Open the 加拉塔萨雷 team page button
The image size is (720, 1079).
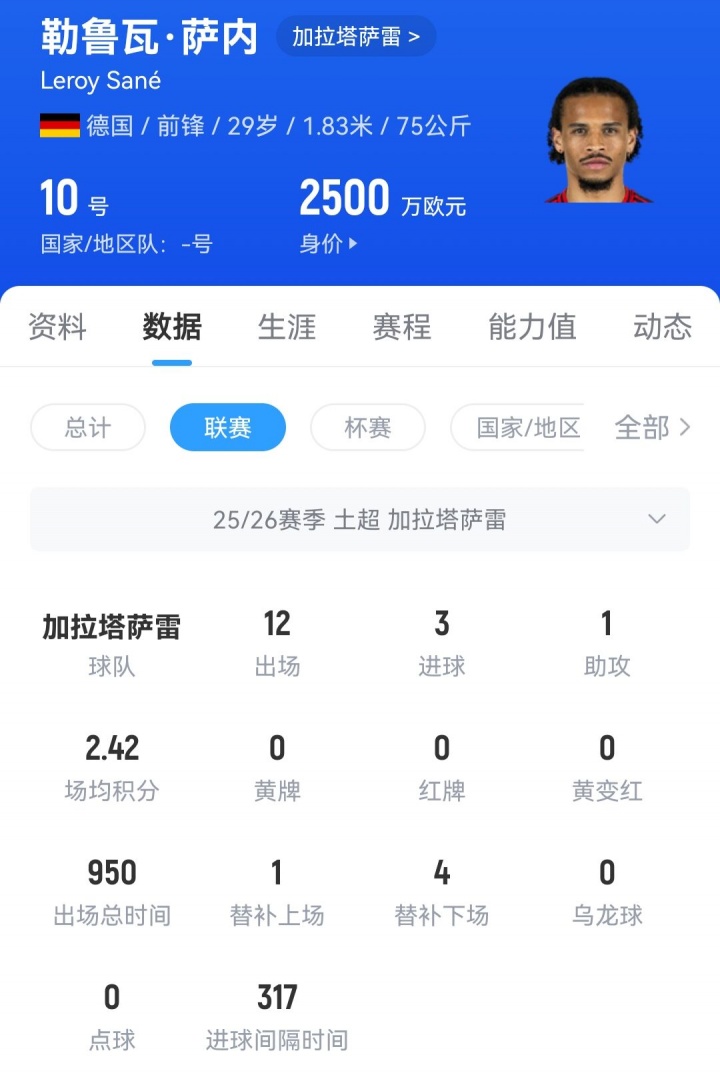click(x=355, y=37)
